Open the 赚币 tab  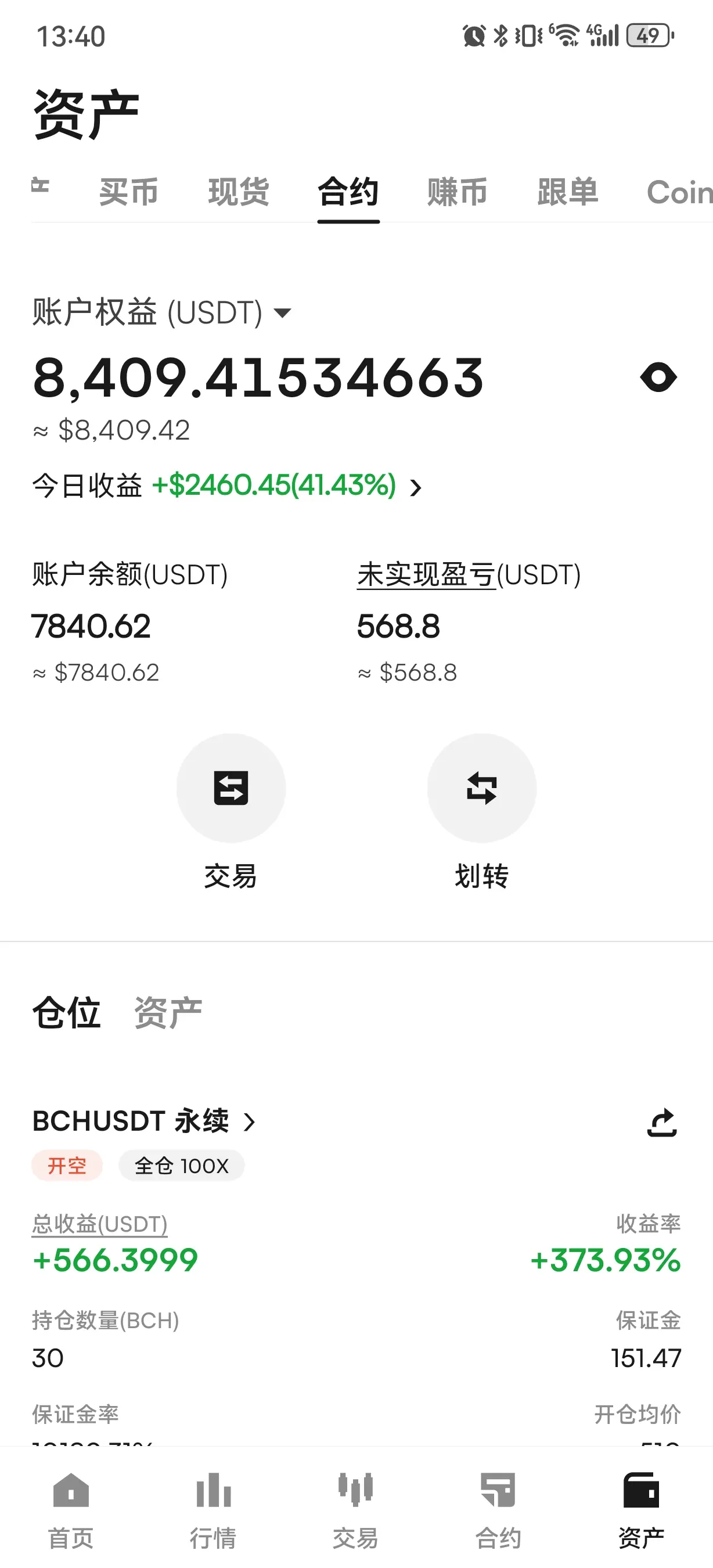point(458,192)
